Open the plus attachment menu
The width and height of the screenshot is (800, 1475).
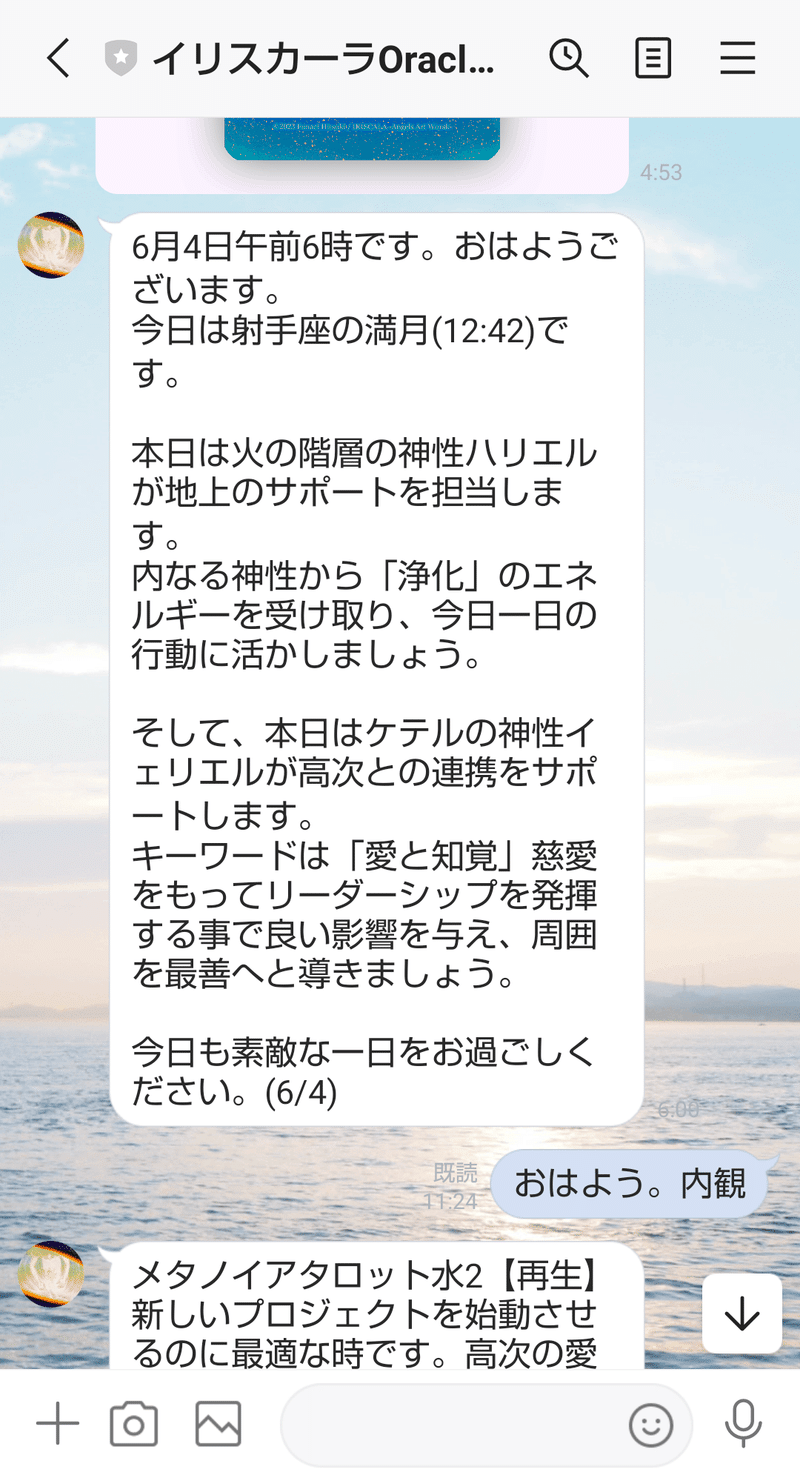pos(57,1423)
